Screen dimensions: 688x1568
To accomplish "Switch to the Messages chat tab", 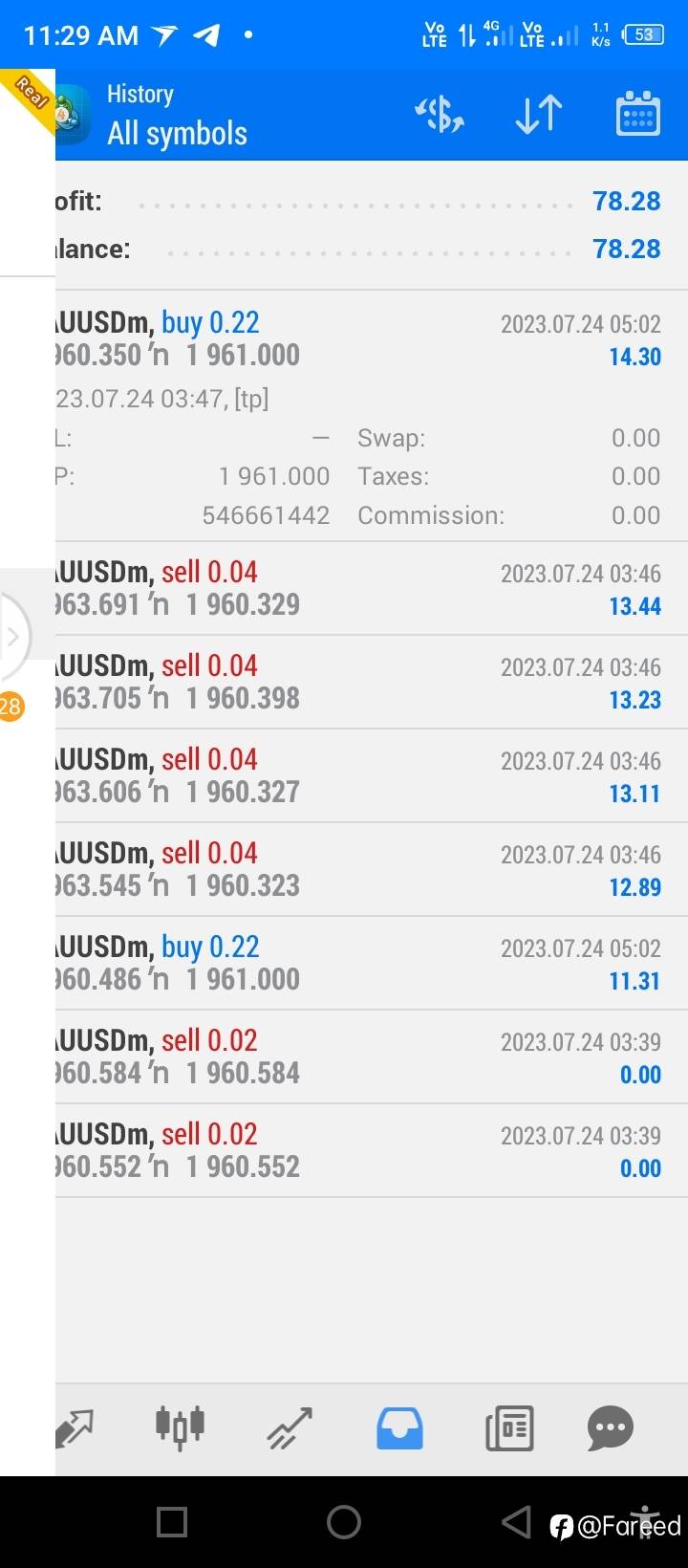I will pos(611,1428).
